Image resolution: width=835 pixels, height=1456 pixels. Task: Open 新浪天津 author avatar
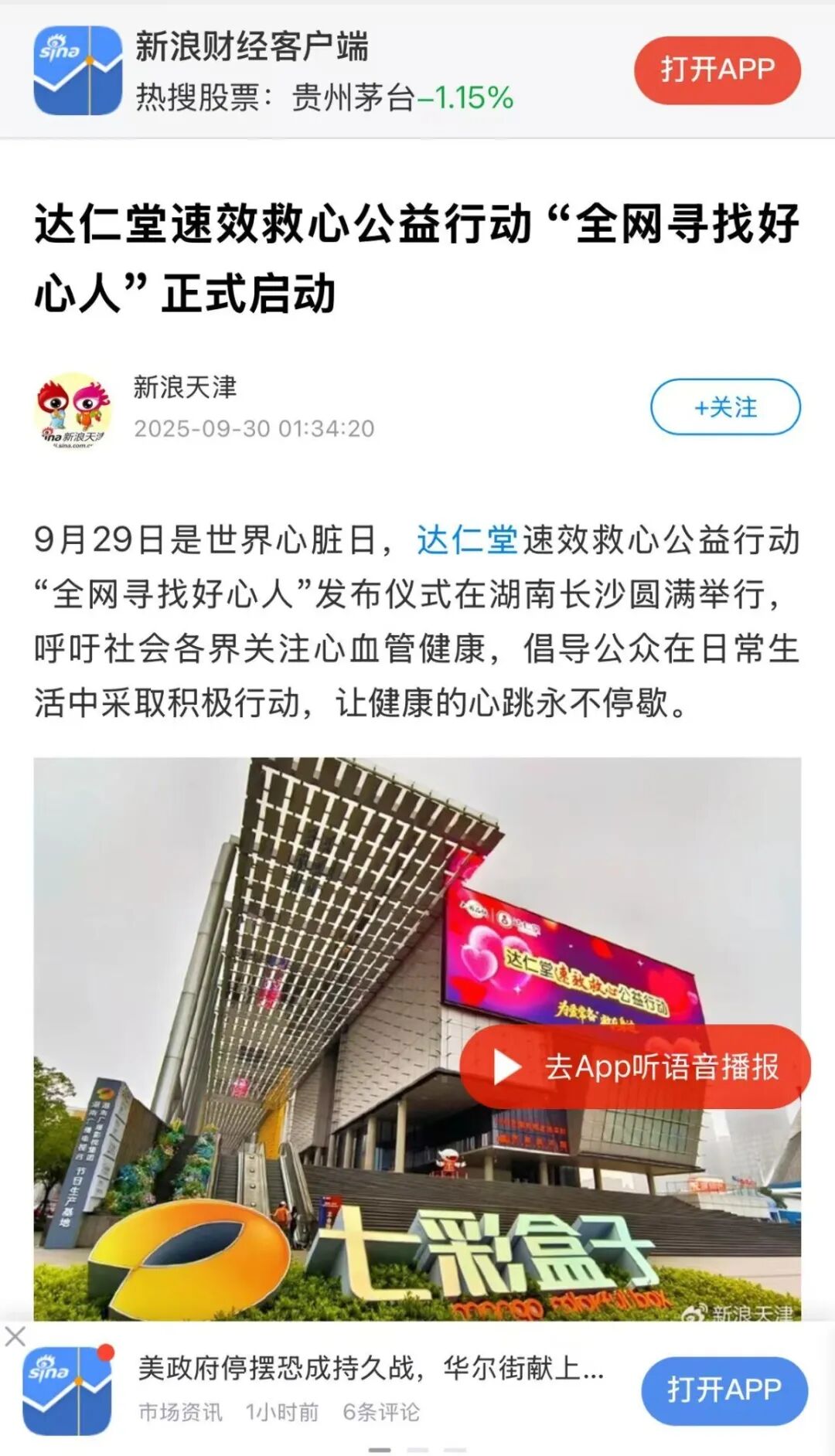[73, 410]
